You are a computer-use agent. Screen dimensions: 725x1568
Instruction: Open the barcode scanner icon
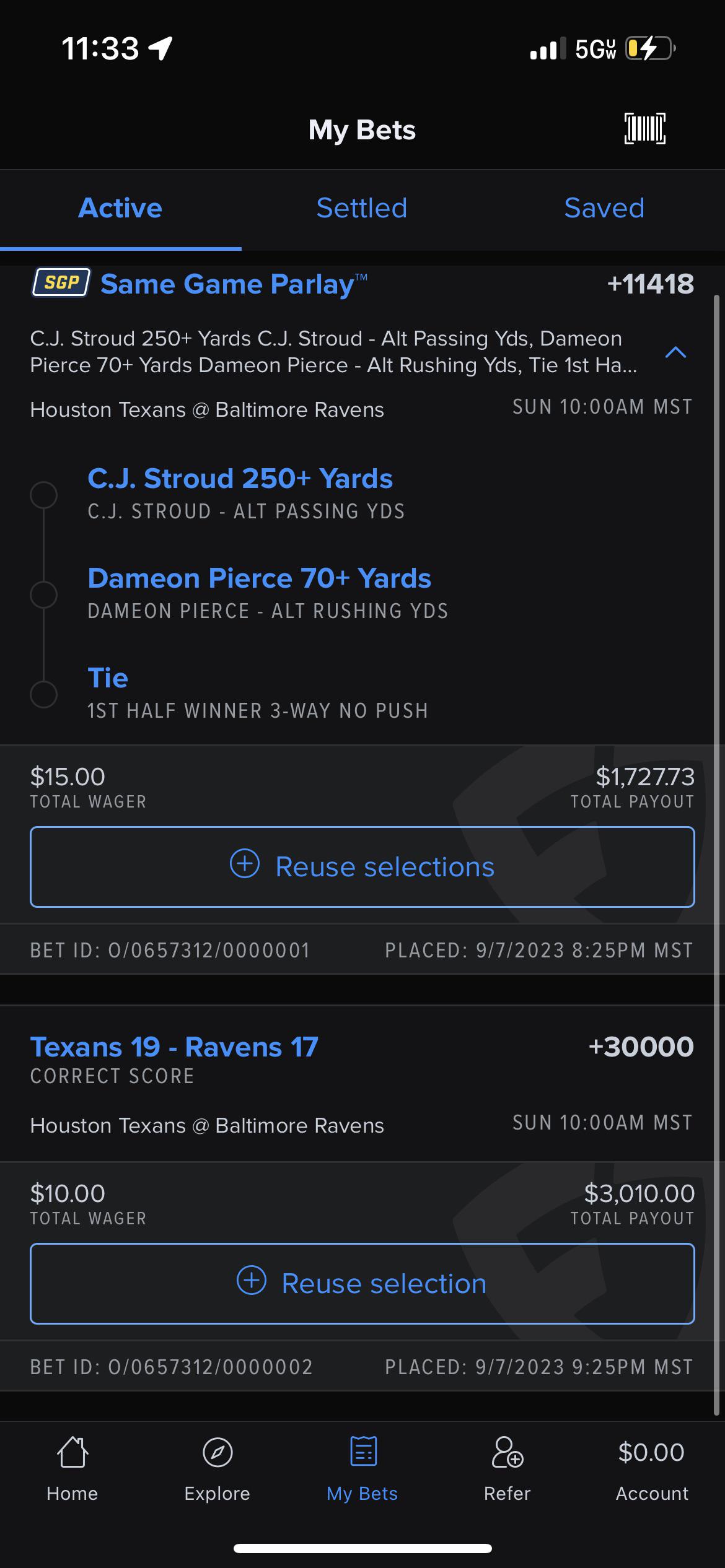644,129
